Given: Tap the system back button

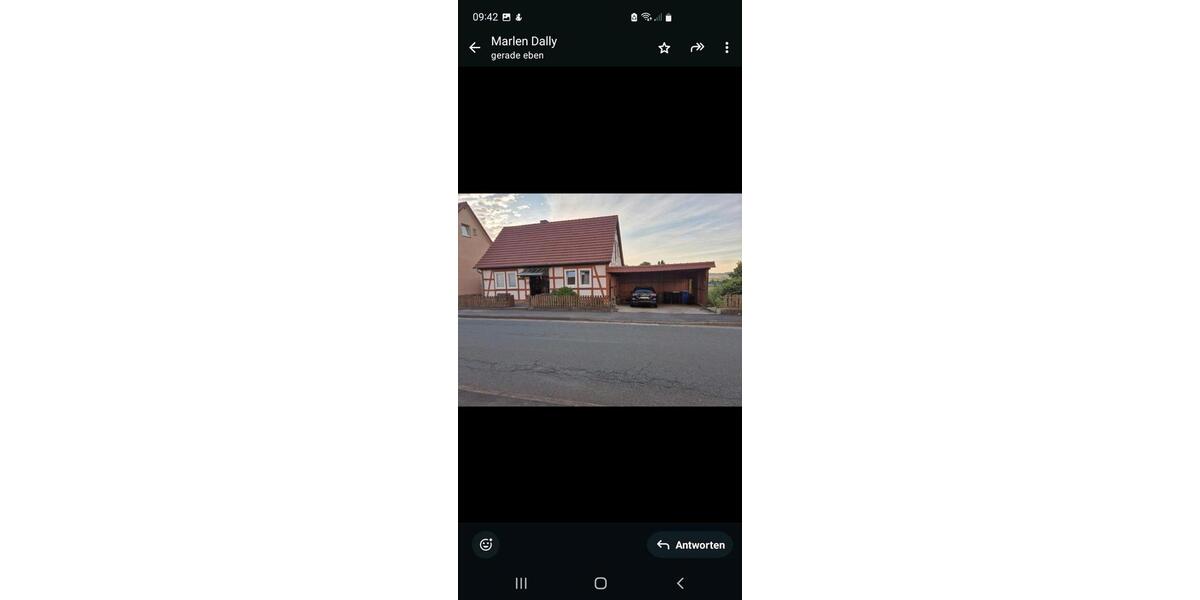Looking at the screenshot, I should [680, 583].
